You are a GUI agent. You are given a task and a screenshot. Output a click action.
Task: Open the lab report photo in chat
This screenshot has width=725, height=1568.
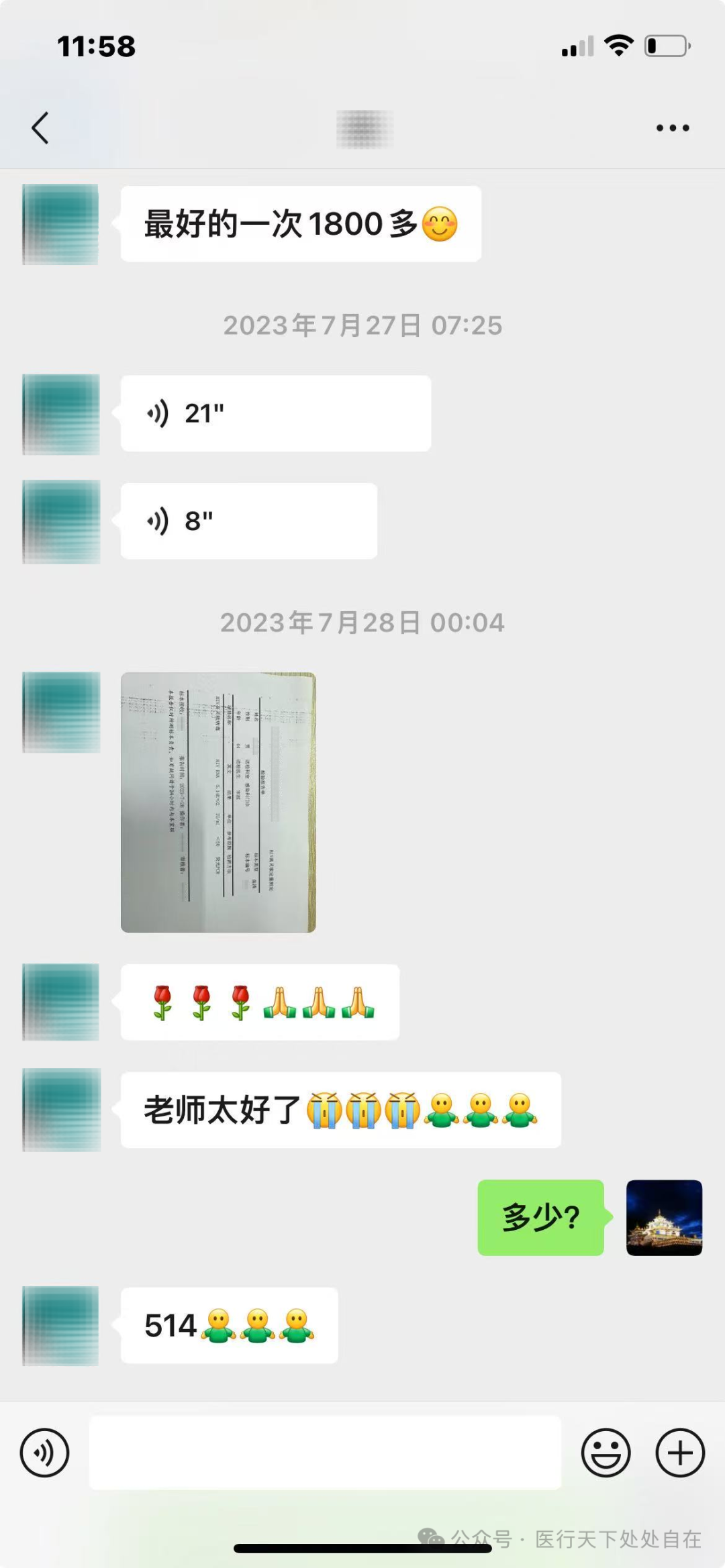tap(218, 802)
